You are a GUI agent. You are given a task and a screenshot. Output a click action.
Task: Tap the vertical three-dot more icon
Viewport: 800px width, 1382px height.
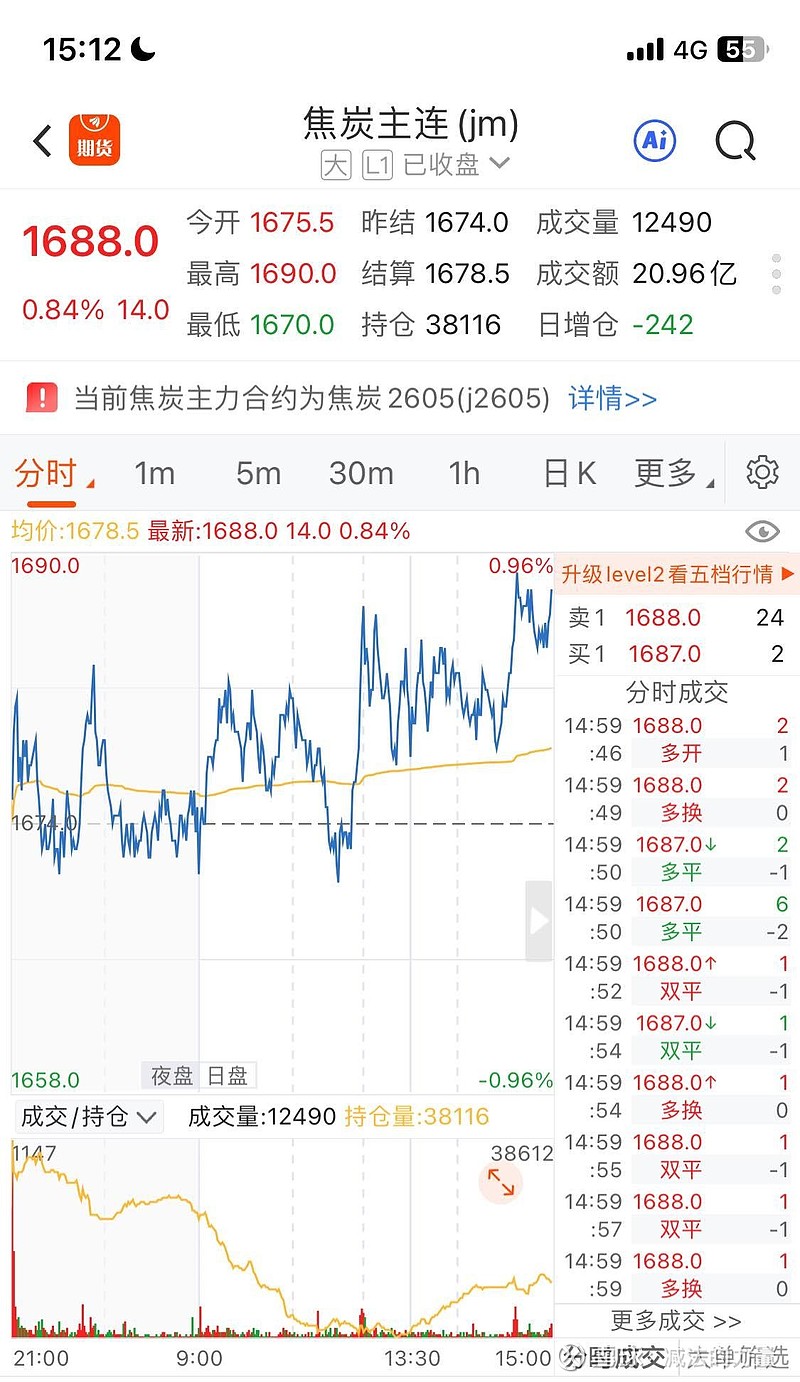click(775, 273)
